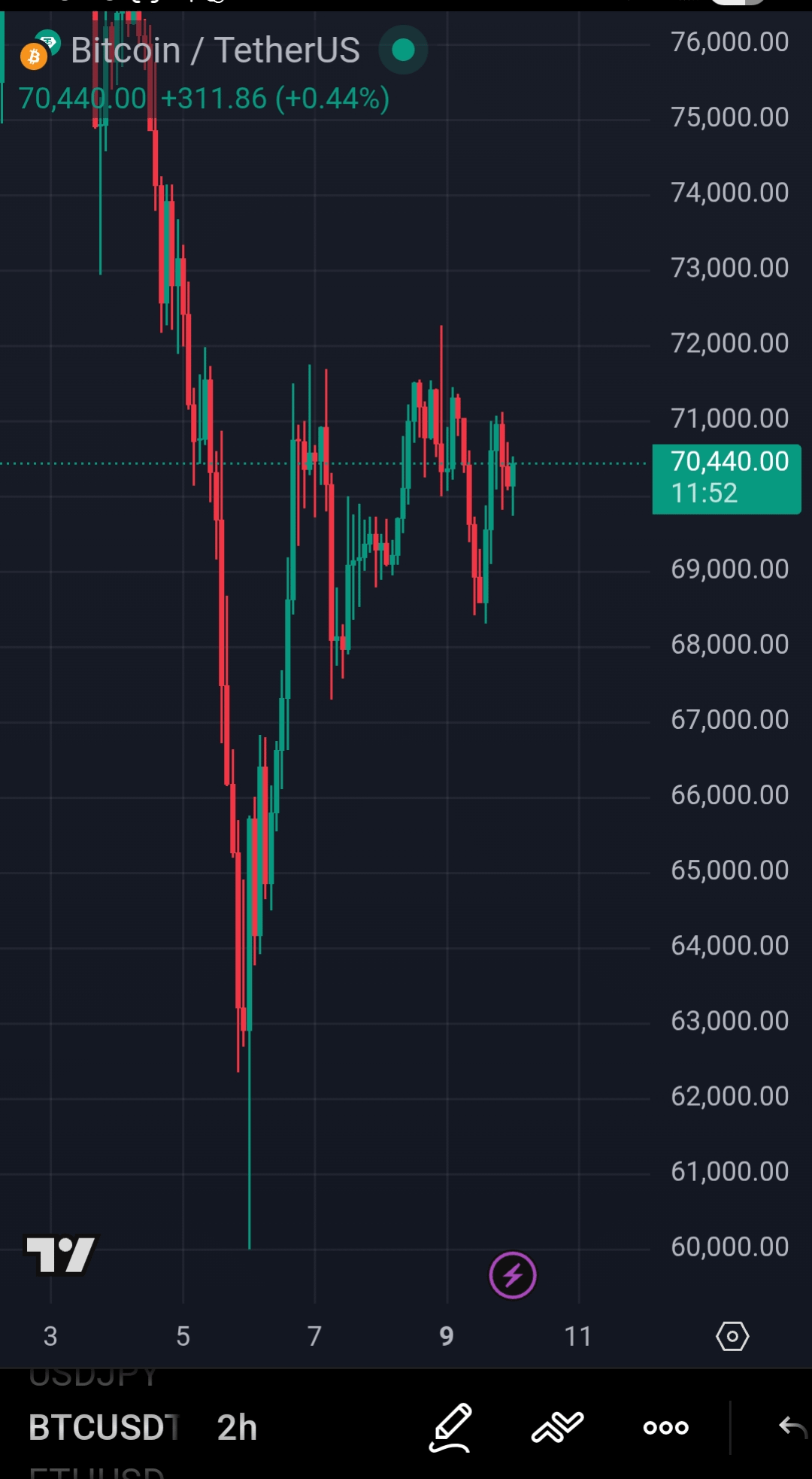Undo the last chart action

(x=792, y=1426)
